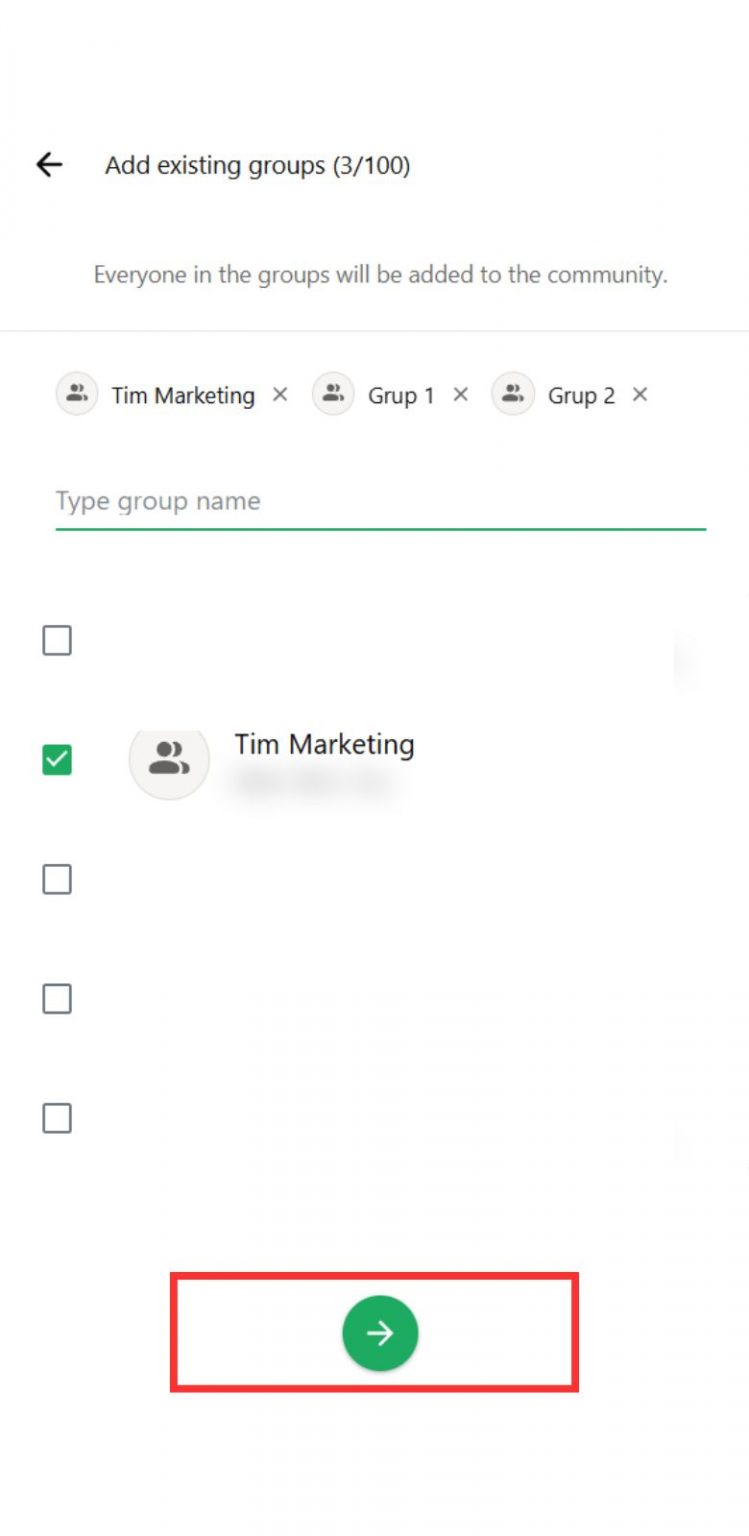This screenshot has width=749, height=1536.
Task: Uncheck the Tim Marketing checkbox
Action: coord(57,760)
